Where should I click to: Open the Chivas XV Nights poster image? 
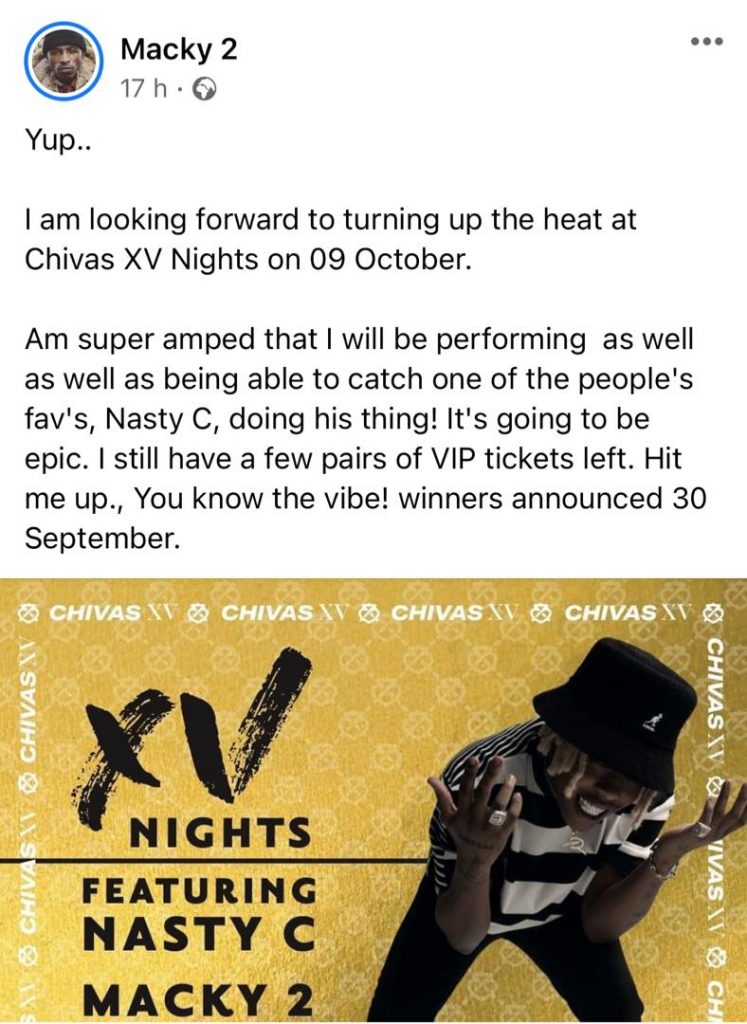tap(373, 800)
